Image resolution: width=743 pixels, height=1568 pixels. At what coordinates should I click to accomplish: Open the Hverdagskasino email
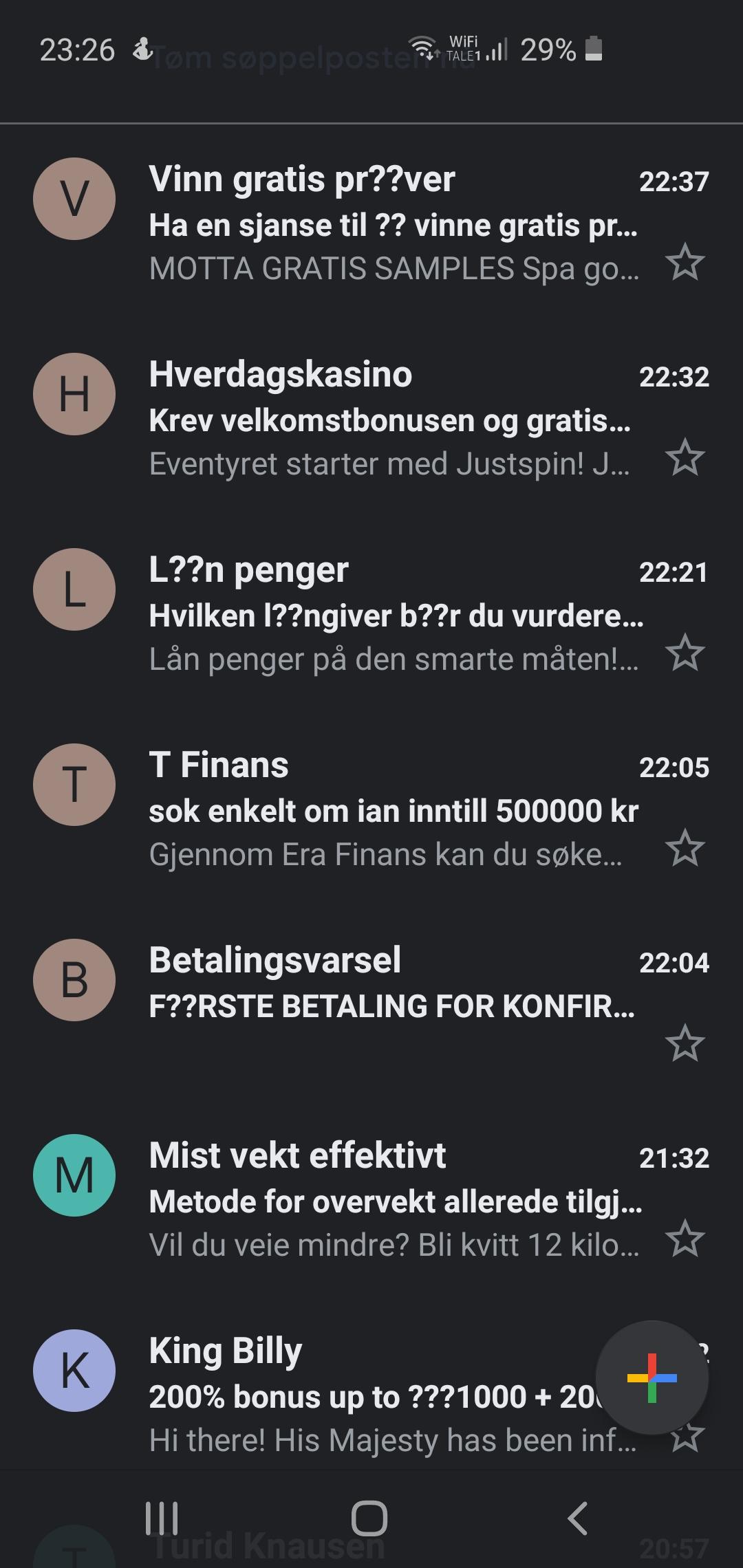click(371, 419)
